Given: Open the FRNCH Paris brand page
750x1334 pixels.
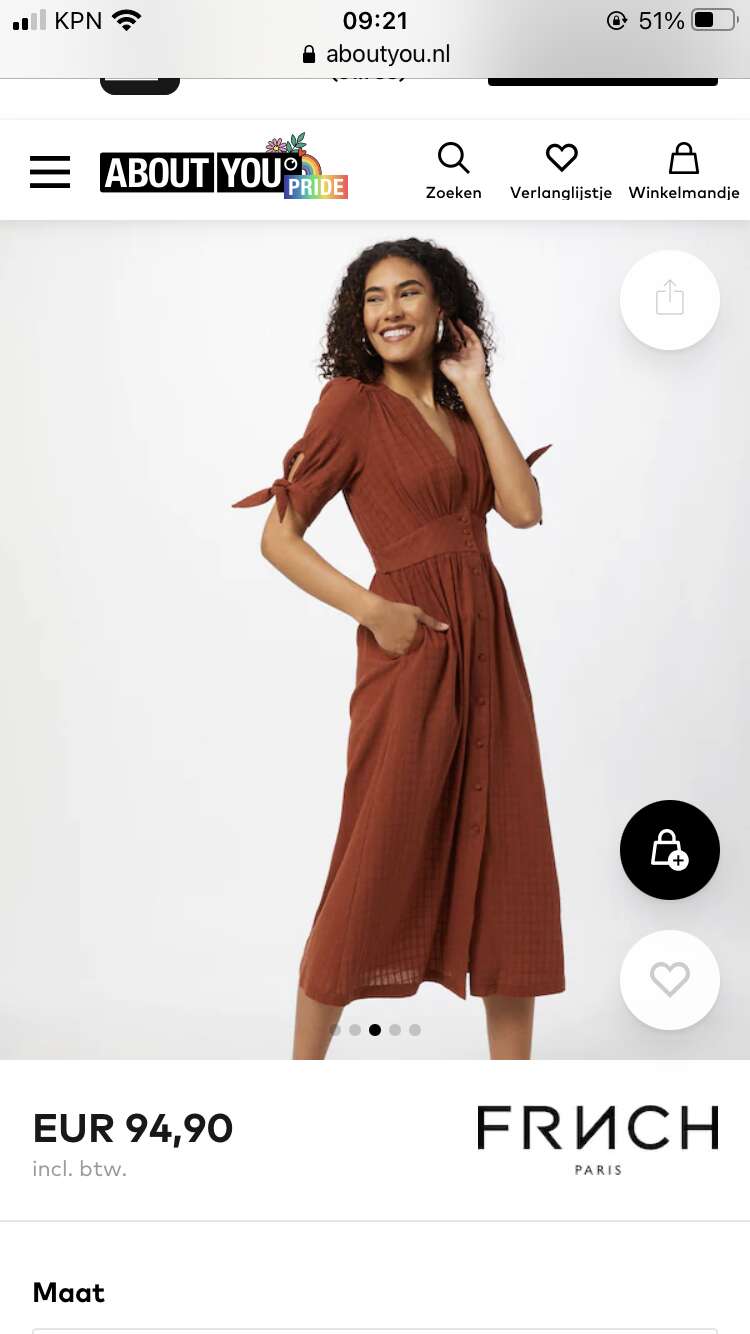Looking at the screenshot, I should tap(598, 1139).
